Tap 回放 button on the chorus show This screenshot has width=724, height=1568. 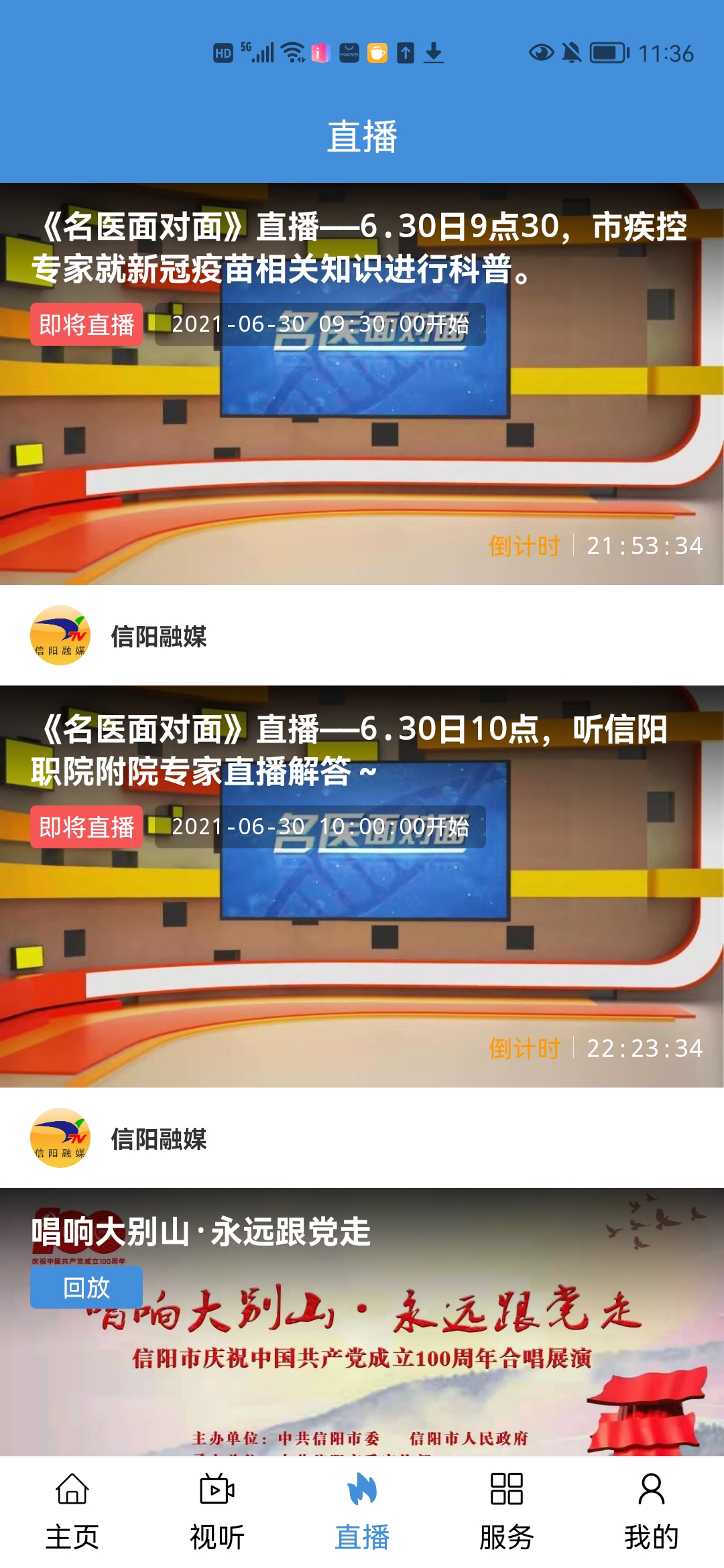click(86, 1287)
